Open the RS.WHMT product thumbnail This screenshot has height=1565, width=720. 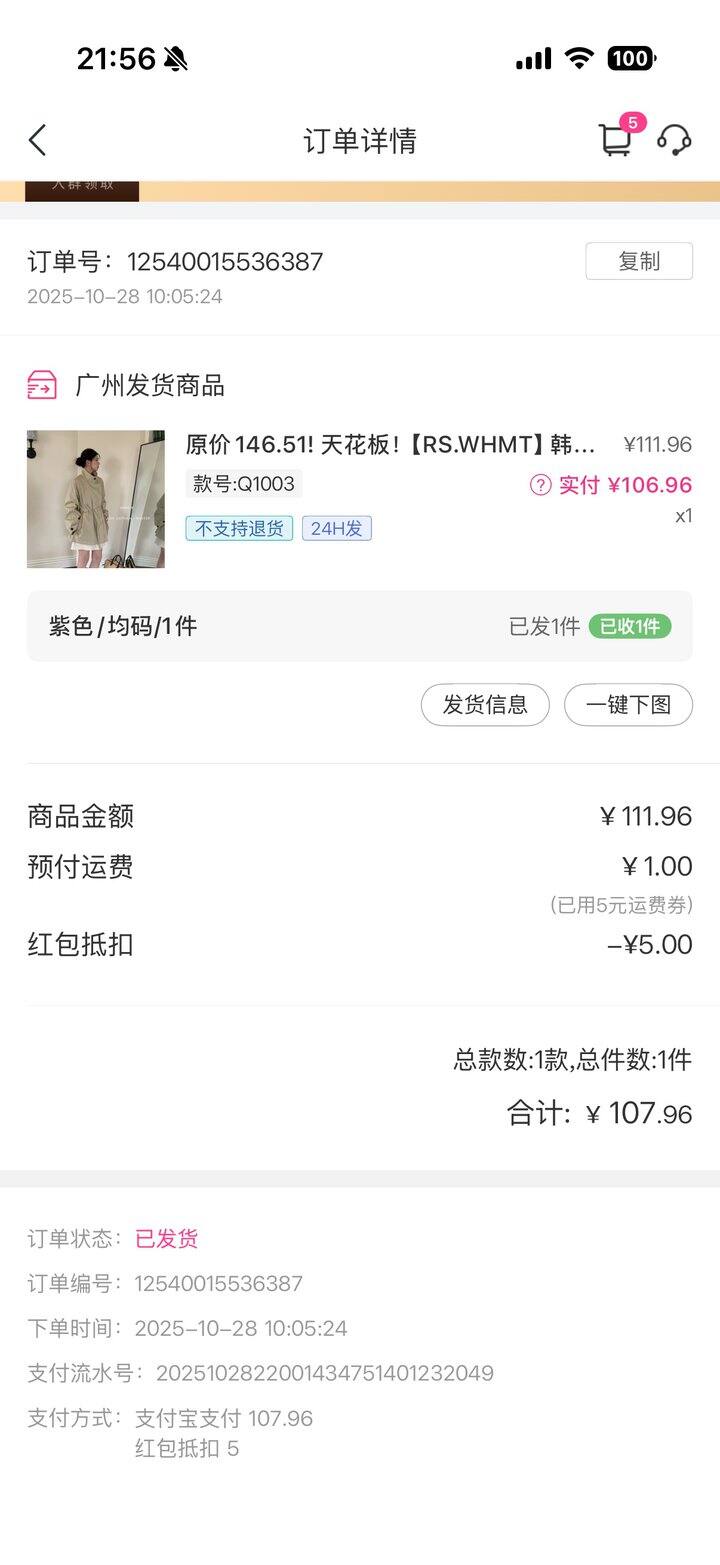(96, 499)
